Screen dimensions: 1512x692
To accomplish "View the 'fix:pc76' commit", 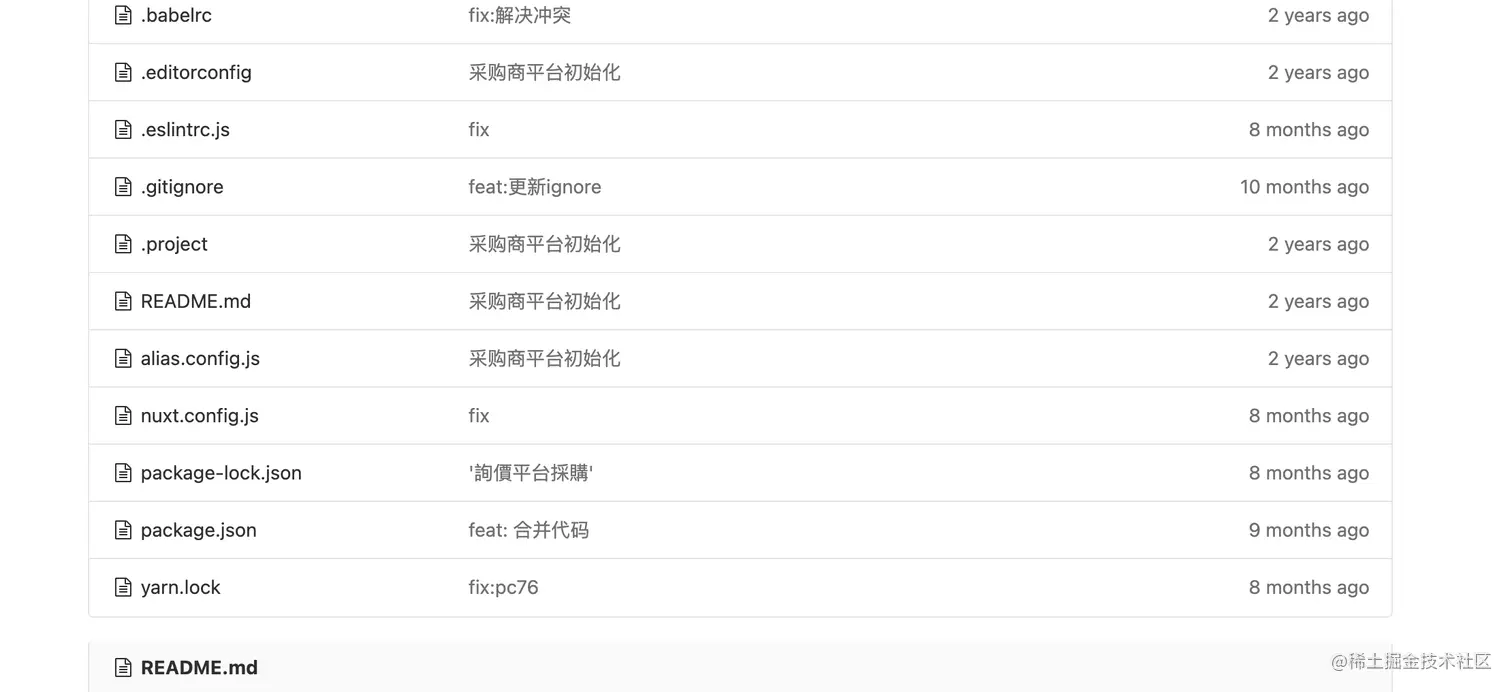I will coord(503,587).
